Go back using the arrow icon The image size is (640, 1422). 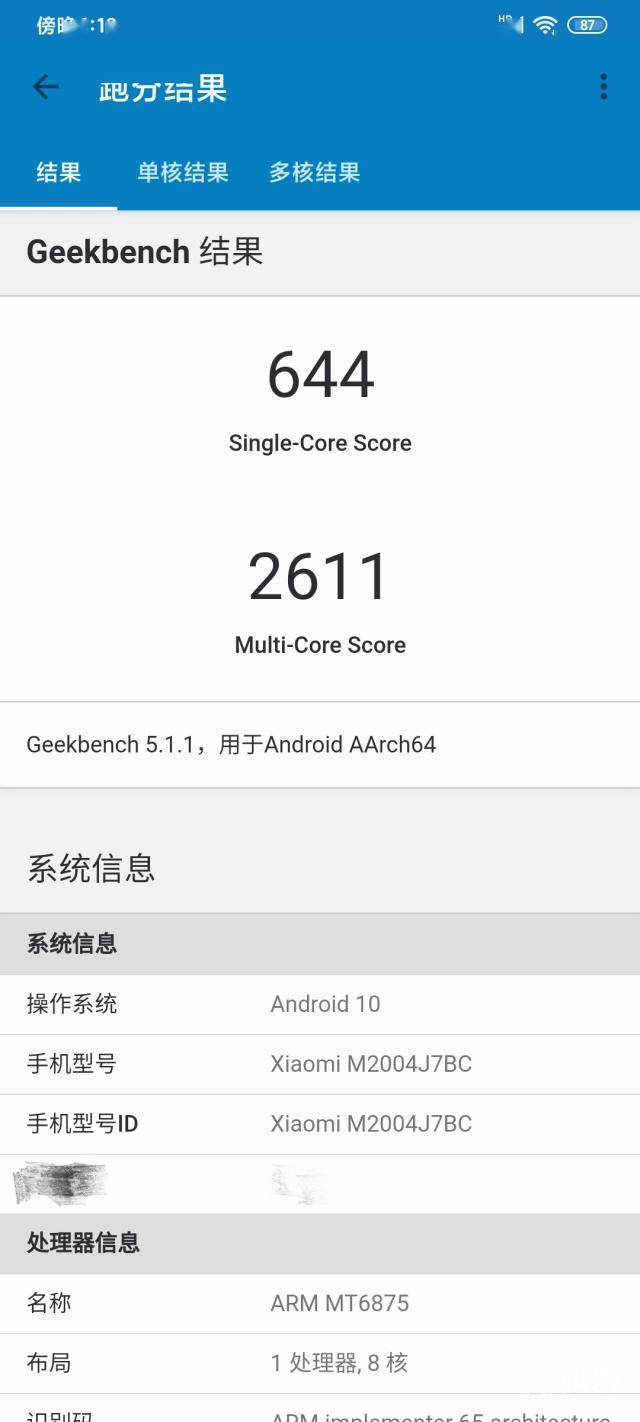[46, 87]
